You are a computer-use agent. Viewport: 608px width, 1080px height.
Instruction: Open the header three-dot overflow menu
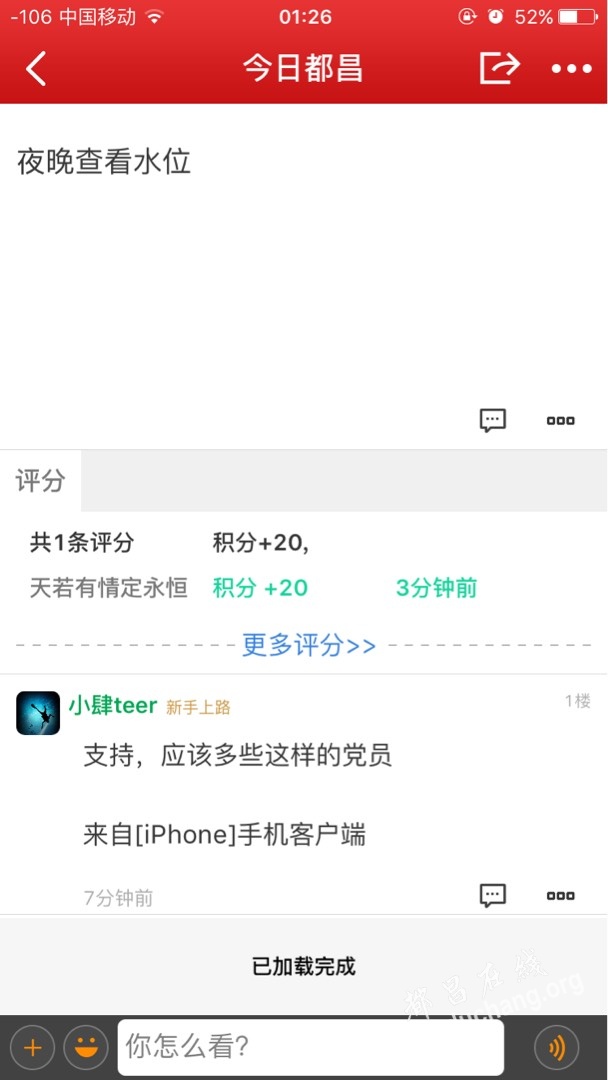[572, 69]
